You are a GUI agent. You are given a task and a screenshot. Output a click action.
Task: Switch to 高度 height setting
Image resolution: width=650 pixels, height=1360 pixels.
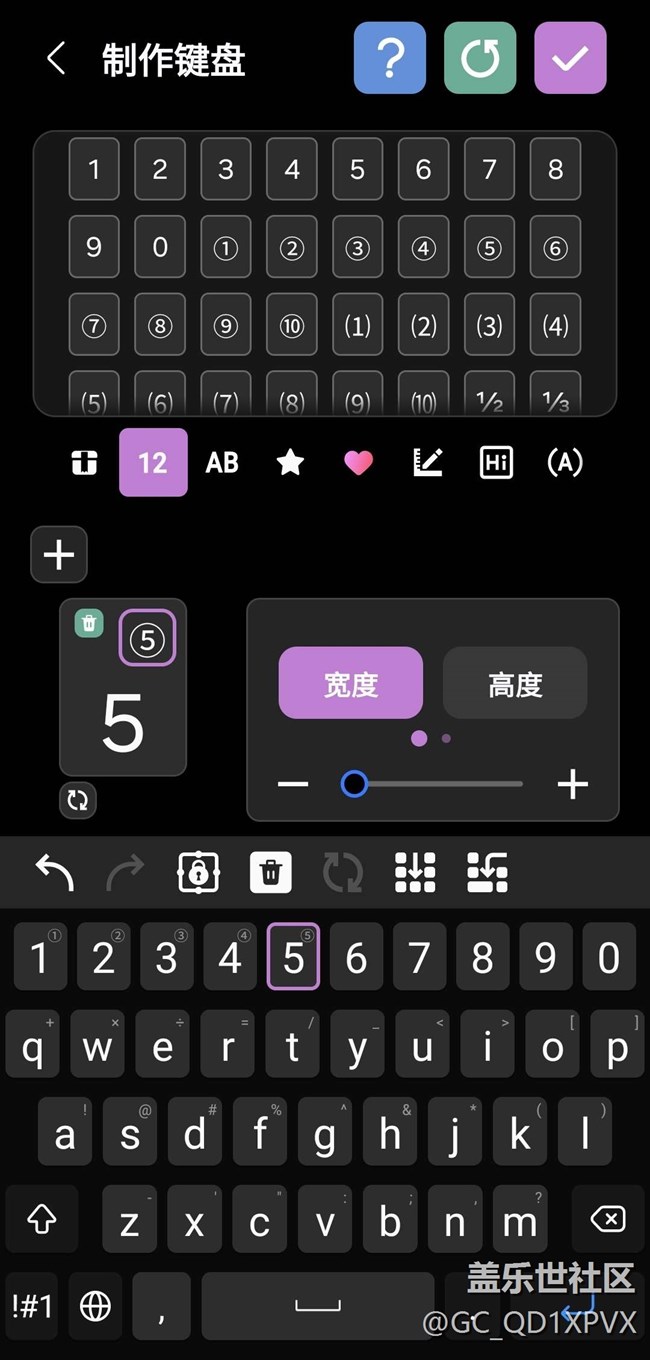tap(515, 683)
